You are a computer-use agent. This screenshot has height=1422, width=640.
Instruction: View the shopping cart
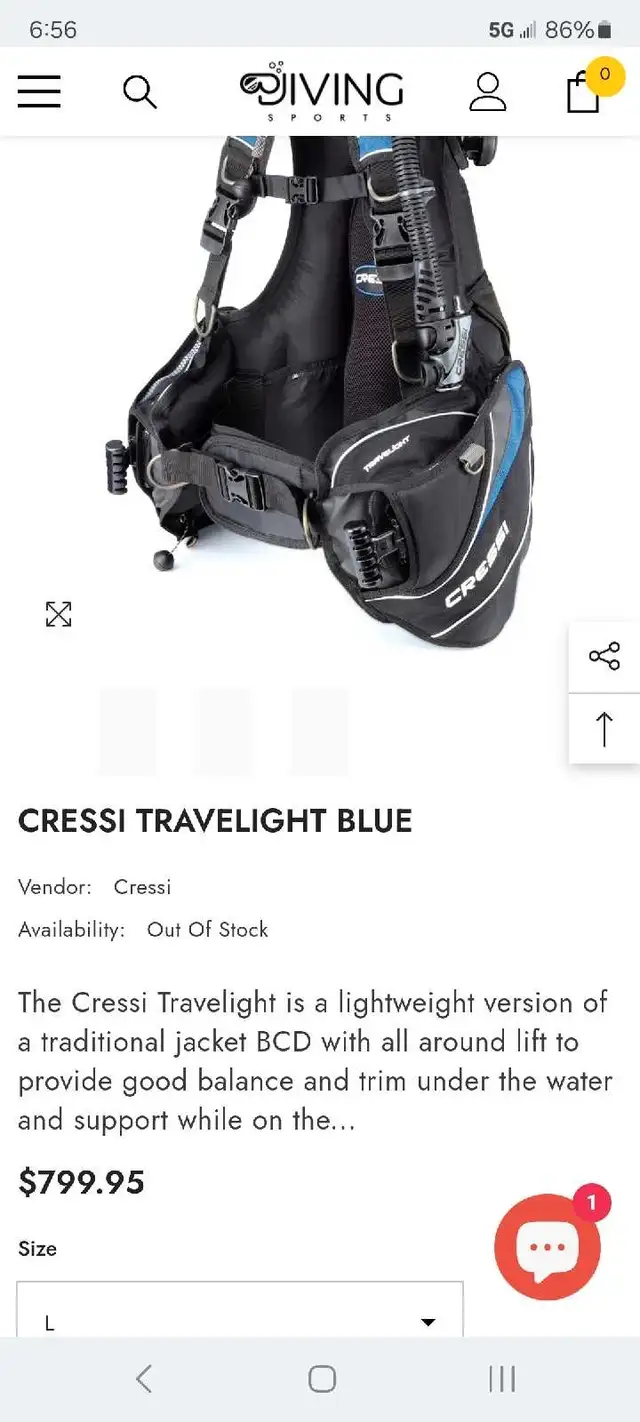tap(584, 92)
